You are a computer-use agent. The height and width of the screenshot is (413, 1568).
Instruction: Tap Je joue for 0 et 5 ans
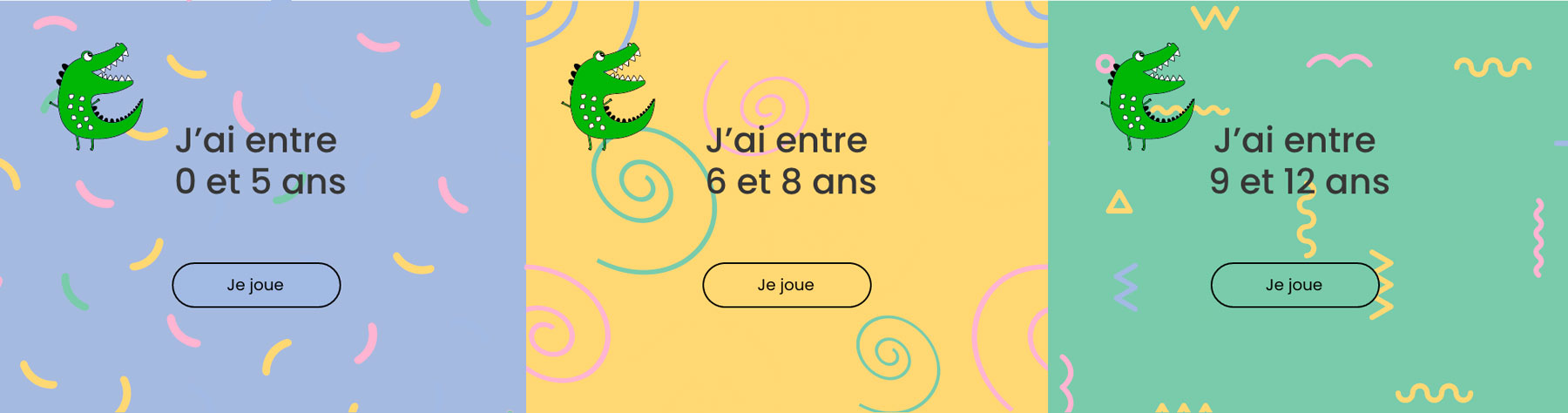(255, 285)
